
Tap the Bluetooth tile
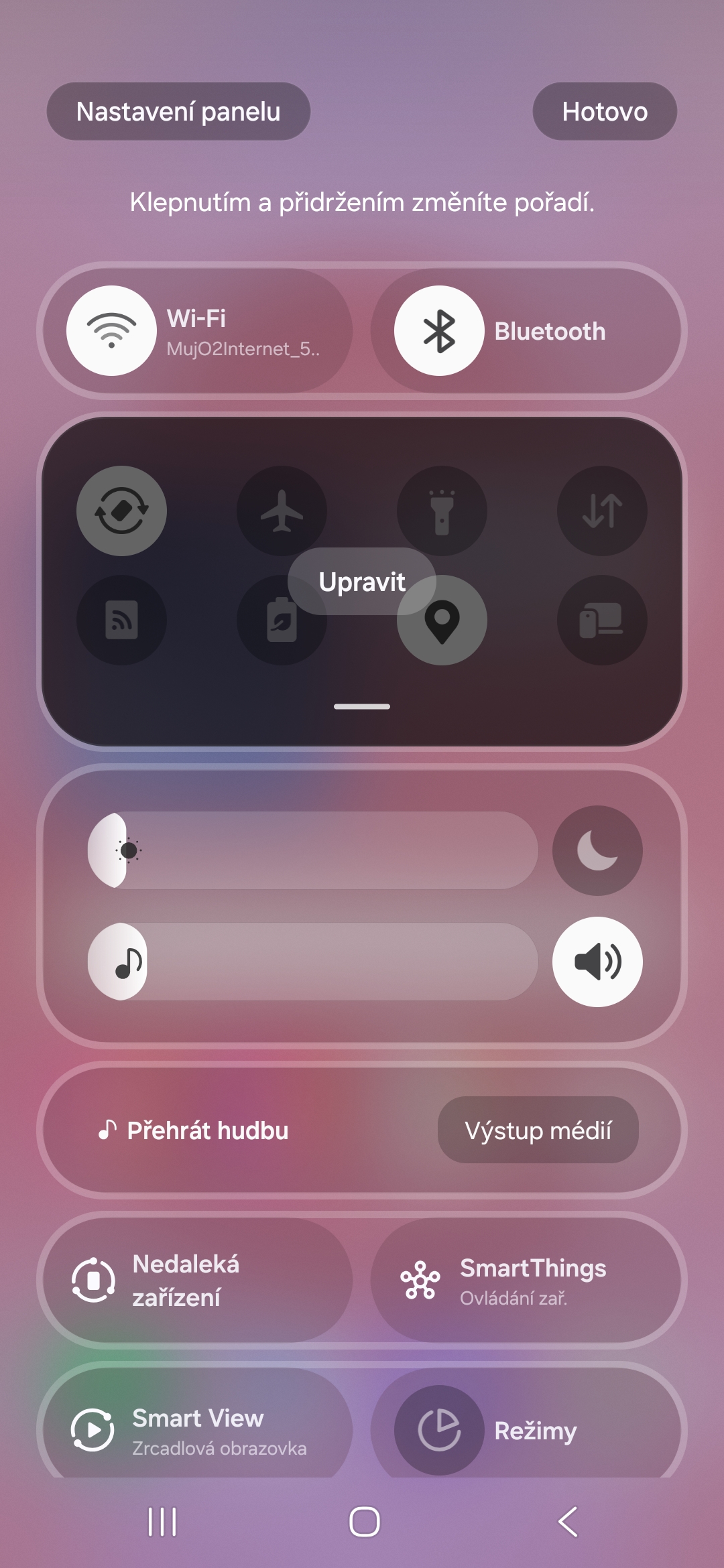[526, 331]
